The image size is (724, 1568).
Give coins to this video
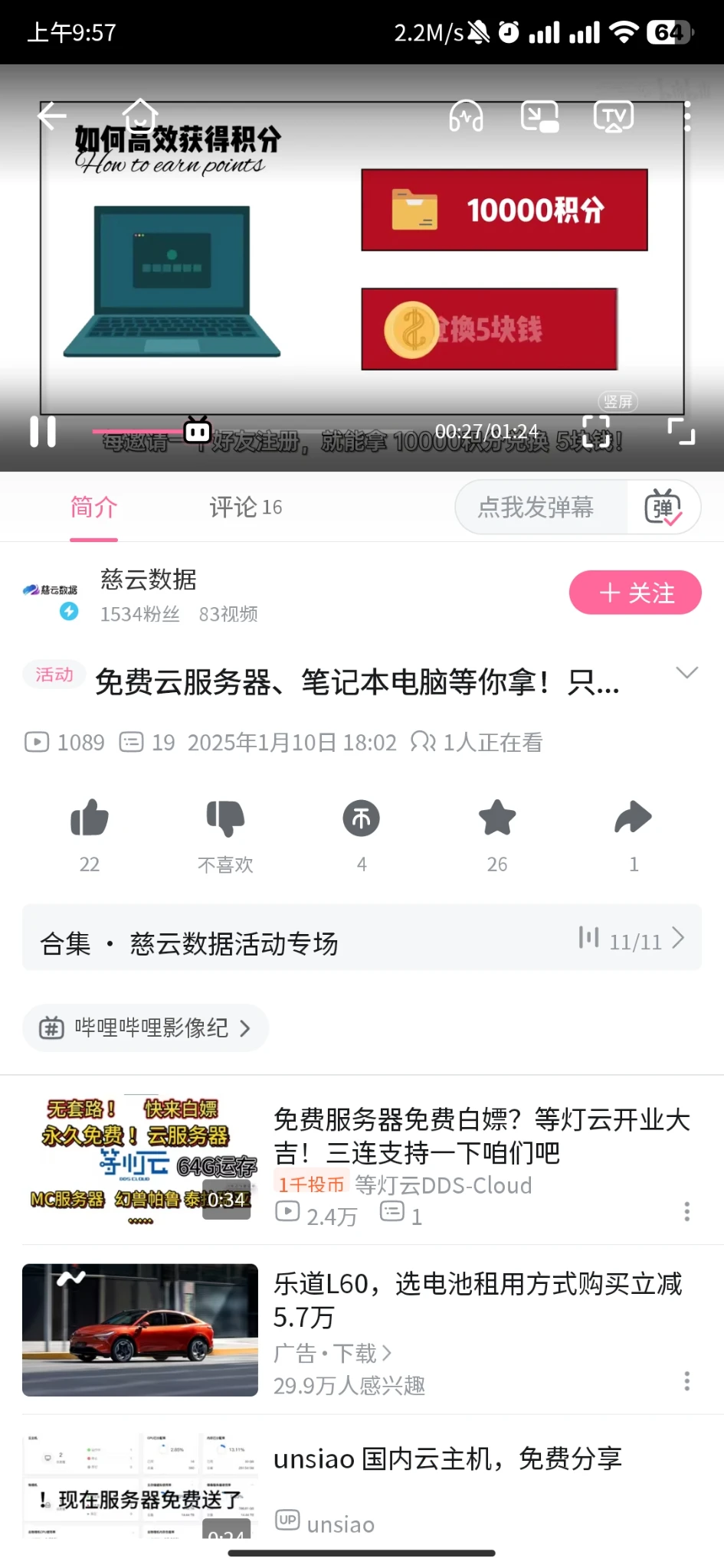point(362,818)
